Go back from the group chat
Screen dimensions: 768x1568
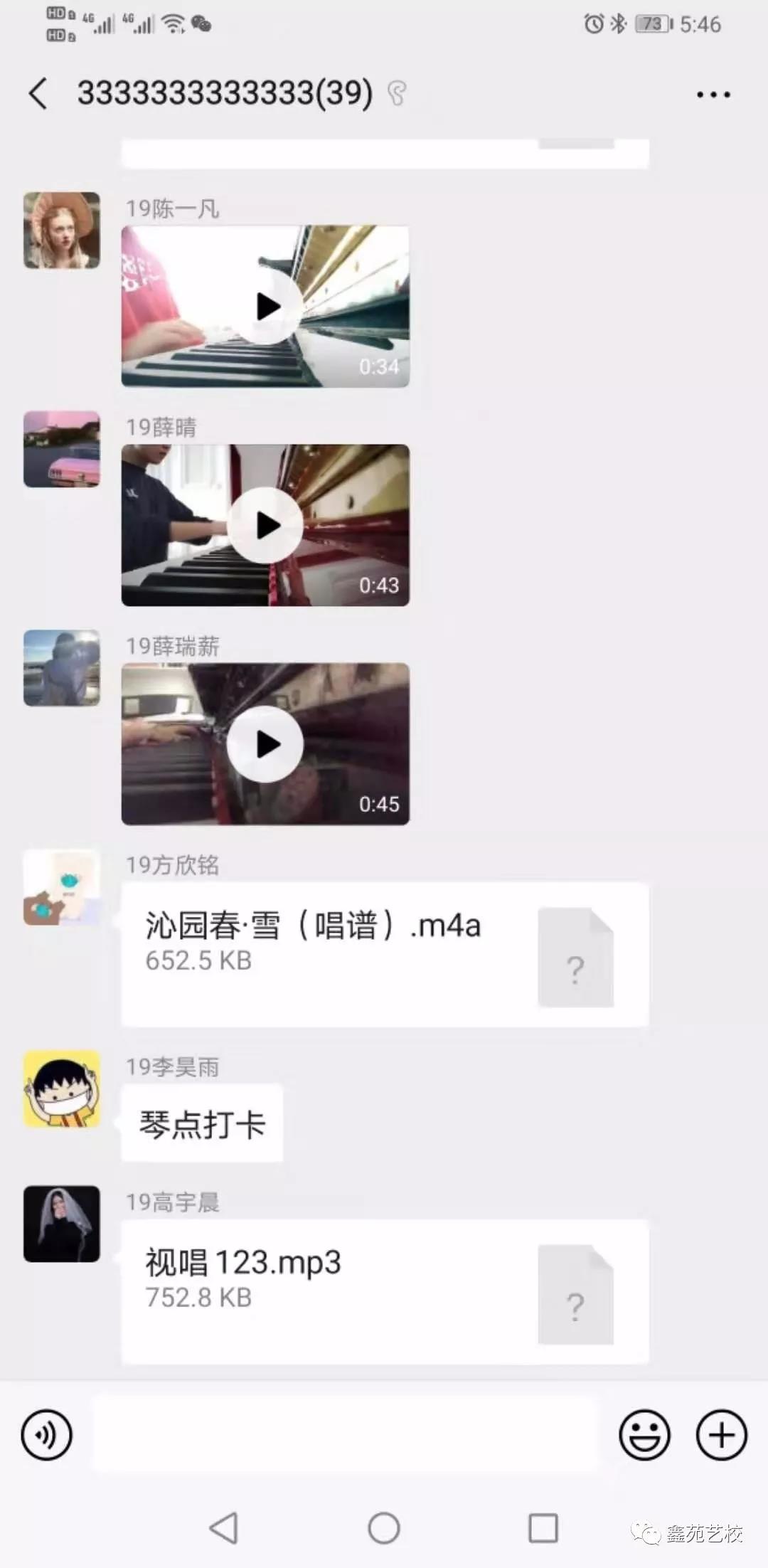click(38, 94)
